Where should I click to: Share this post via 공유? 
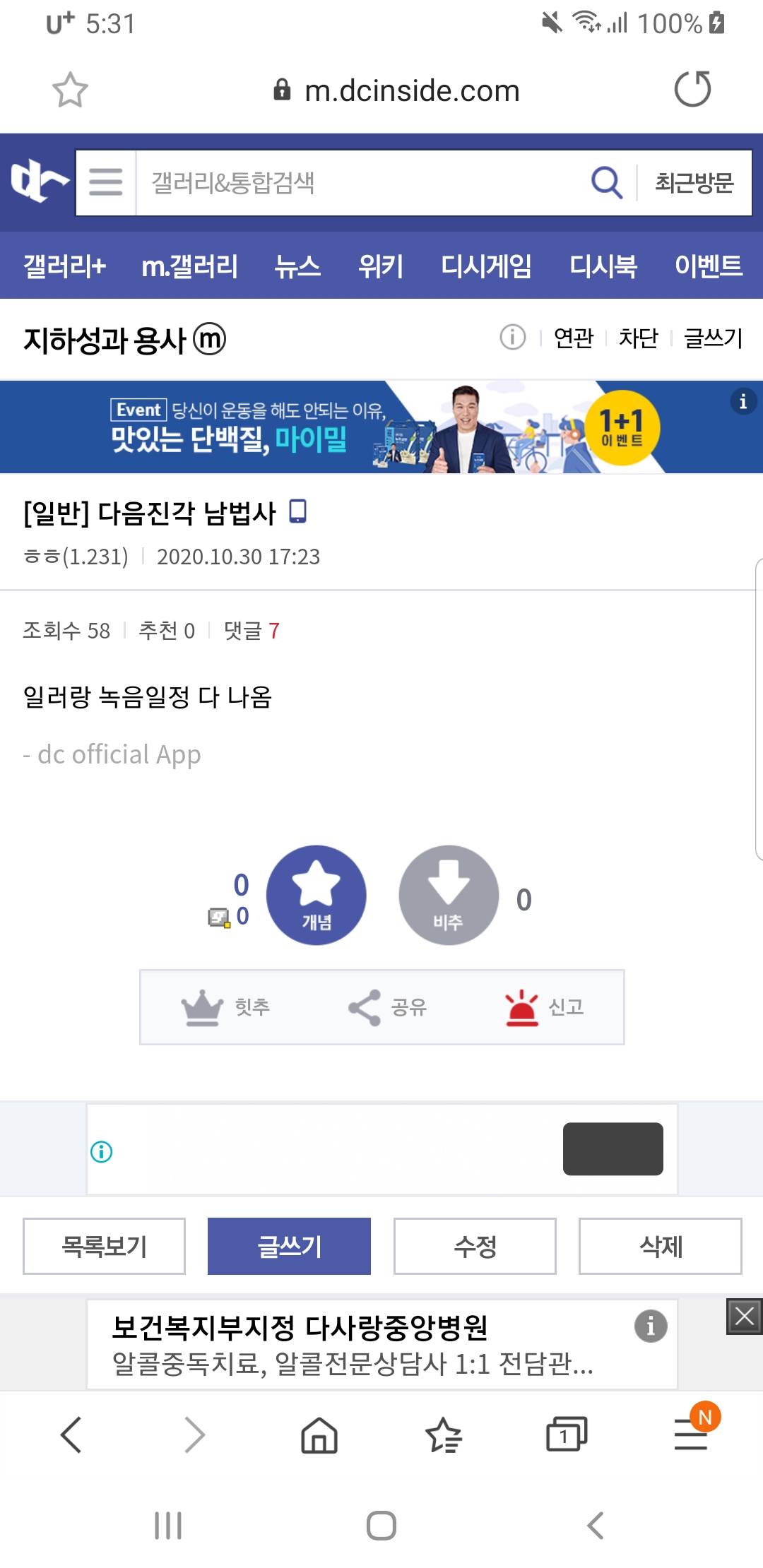(x=387, y=1007)
